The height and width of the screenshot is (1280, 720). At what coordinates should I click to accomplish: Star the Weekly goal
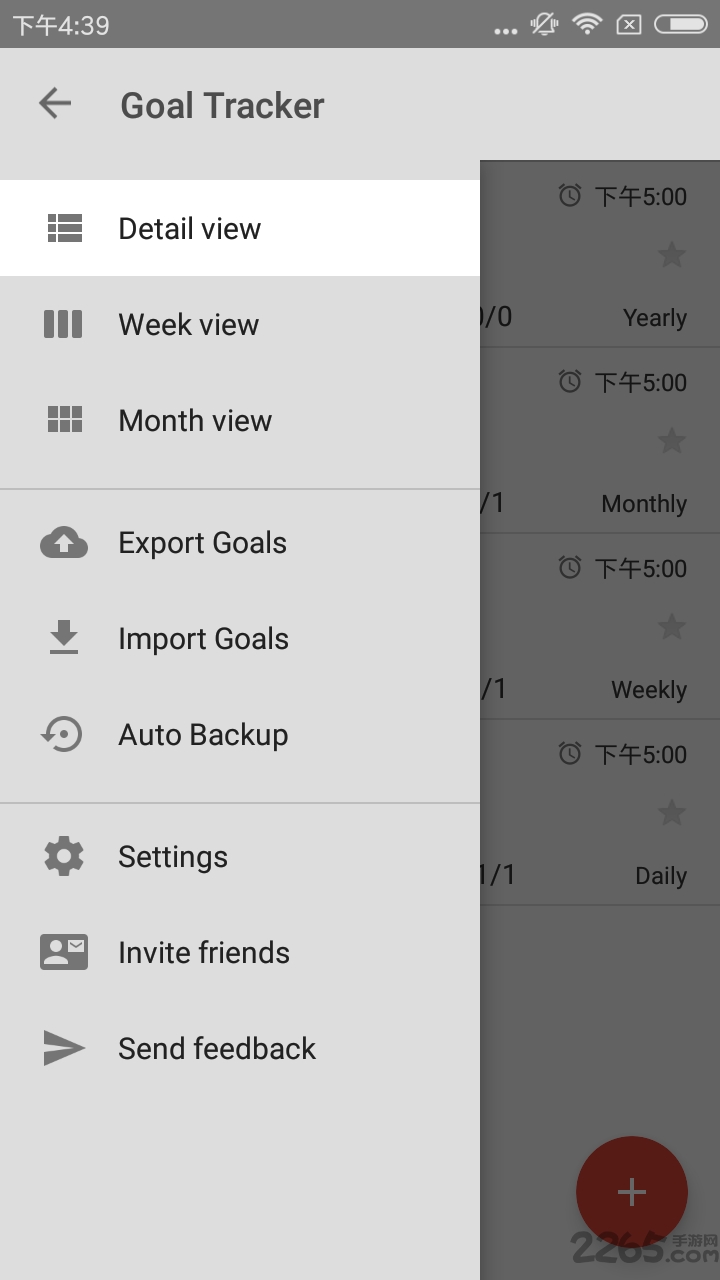click(x=672, y=626)
